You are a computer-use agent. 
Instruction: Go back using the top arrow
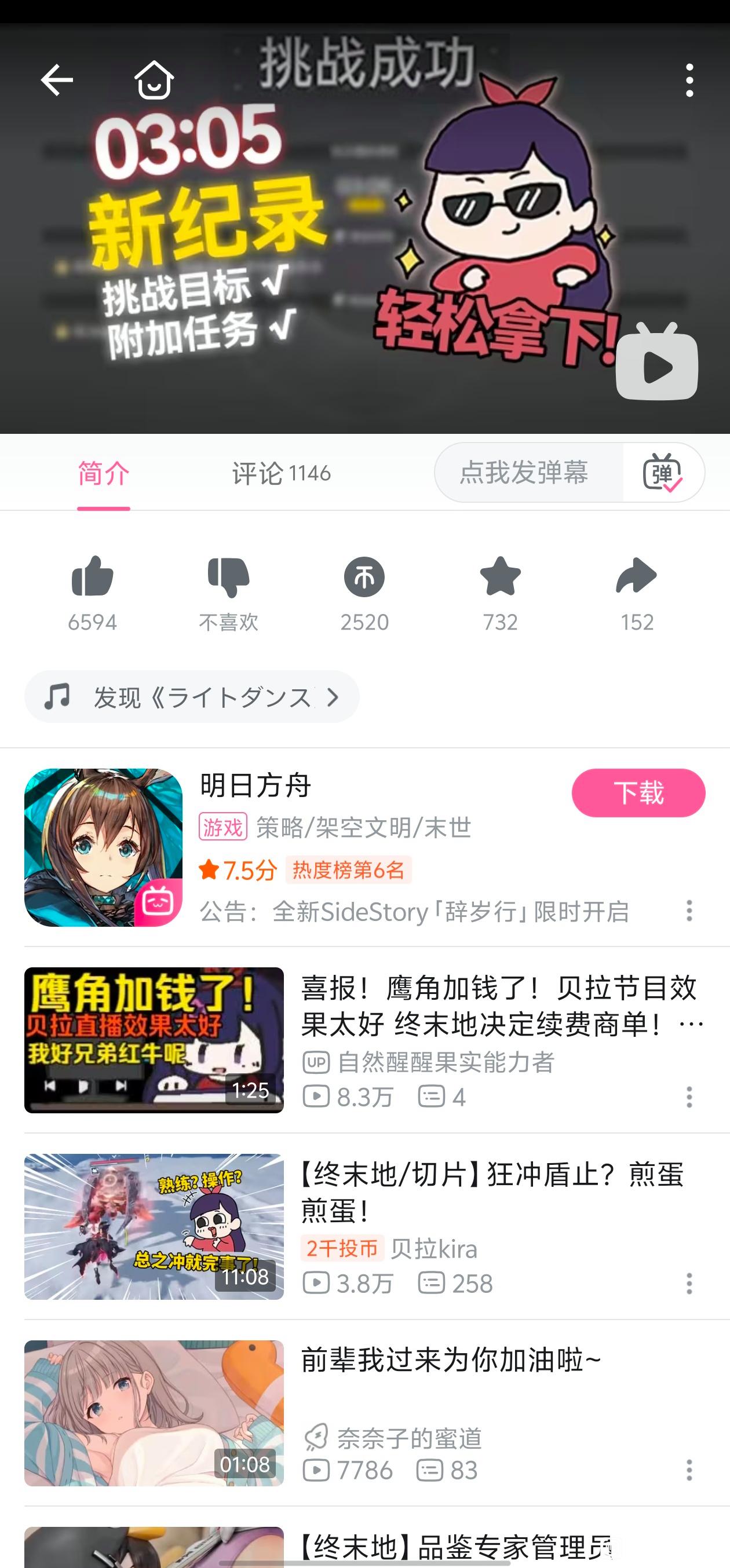click(57, 80)
